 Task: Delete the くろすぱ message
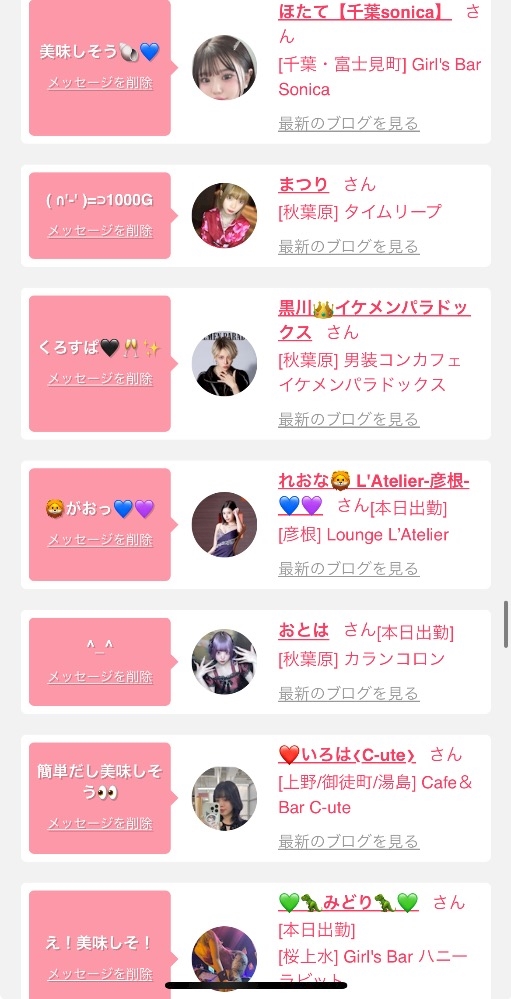click(100, 378)
